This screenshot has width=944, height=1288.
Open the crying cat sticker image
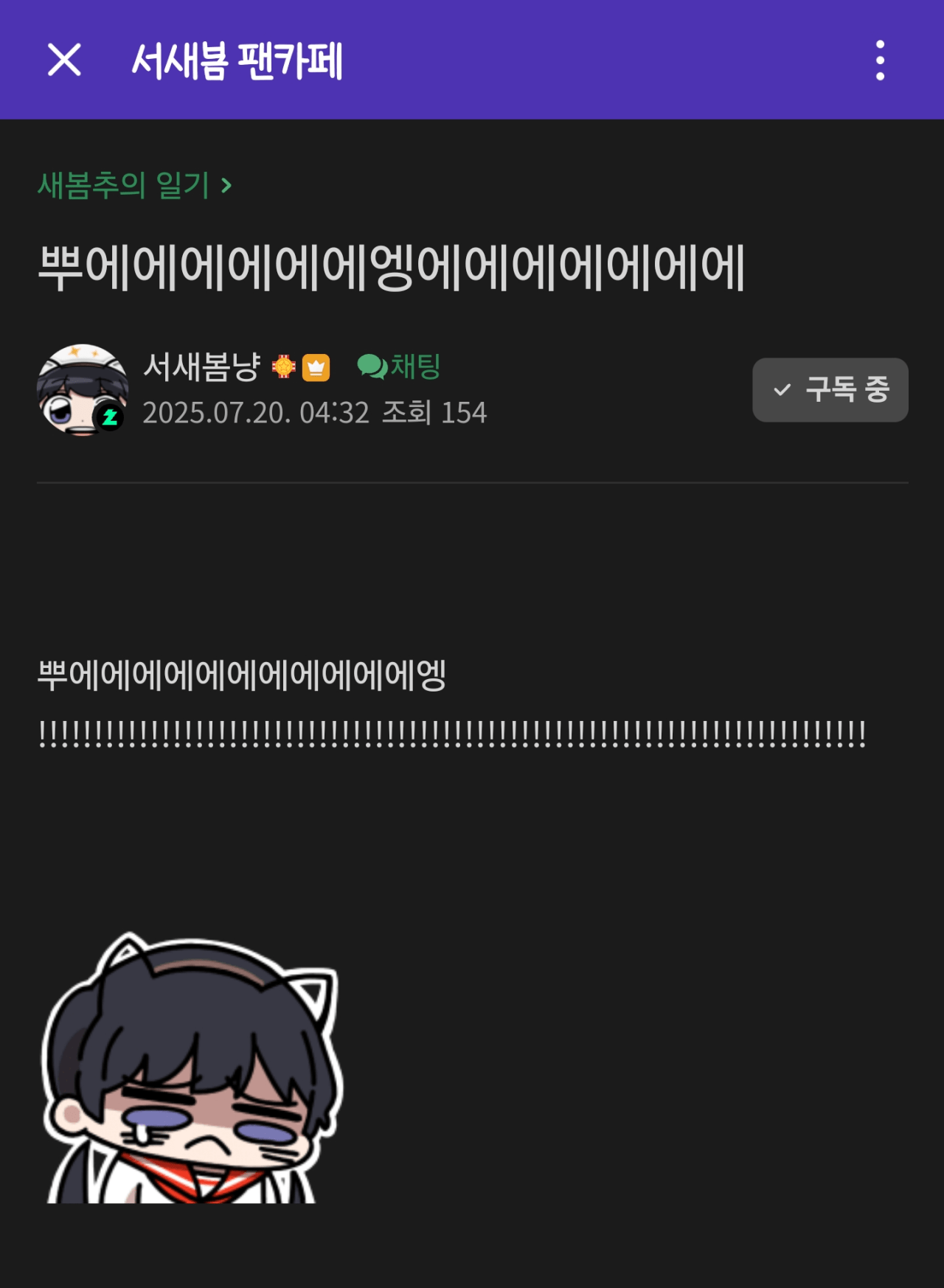click(x=192, y=1068)
